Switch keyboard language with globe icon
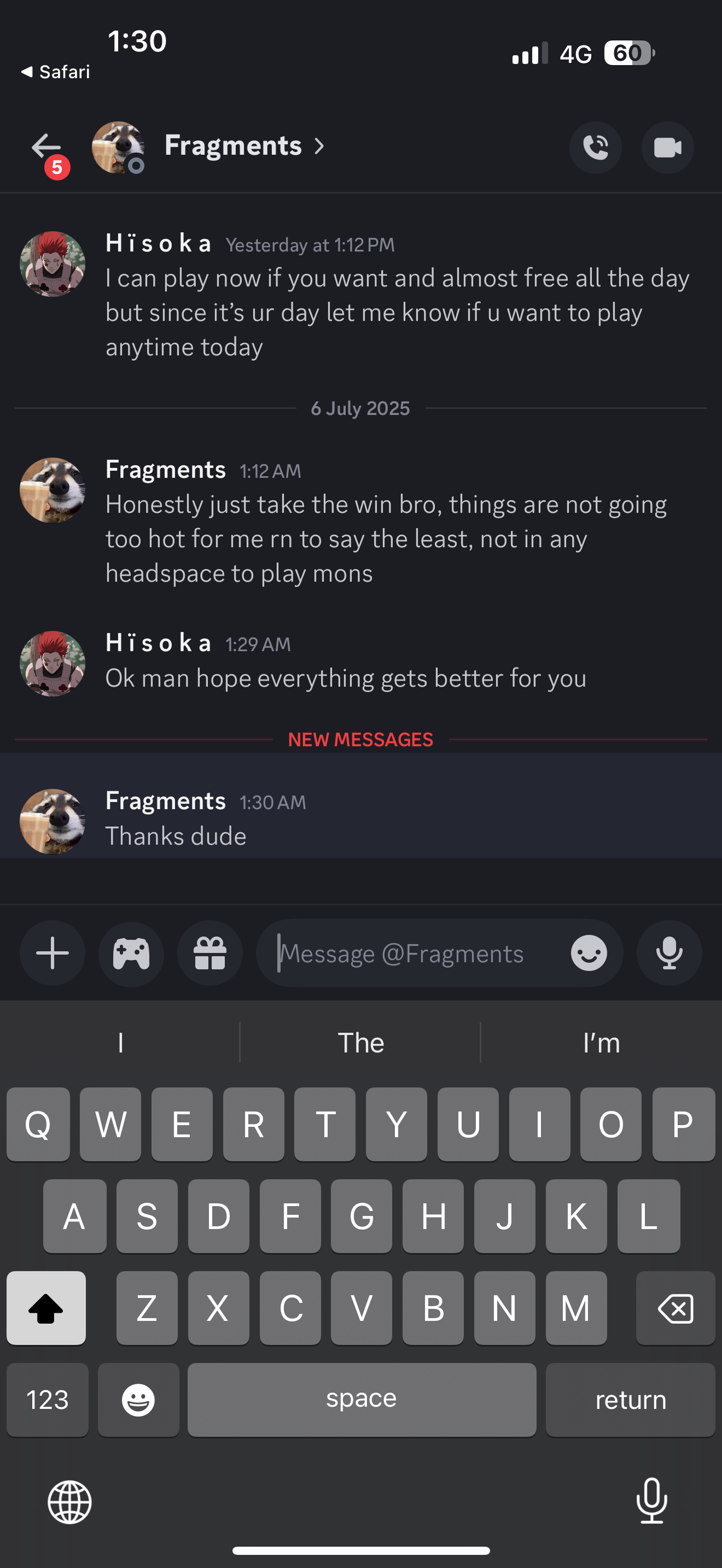The image size is (722, 1568). click(69, 1502)
